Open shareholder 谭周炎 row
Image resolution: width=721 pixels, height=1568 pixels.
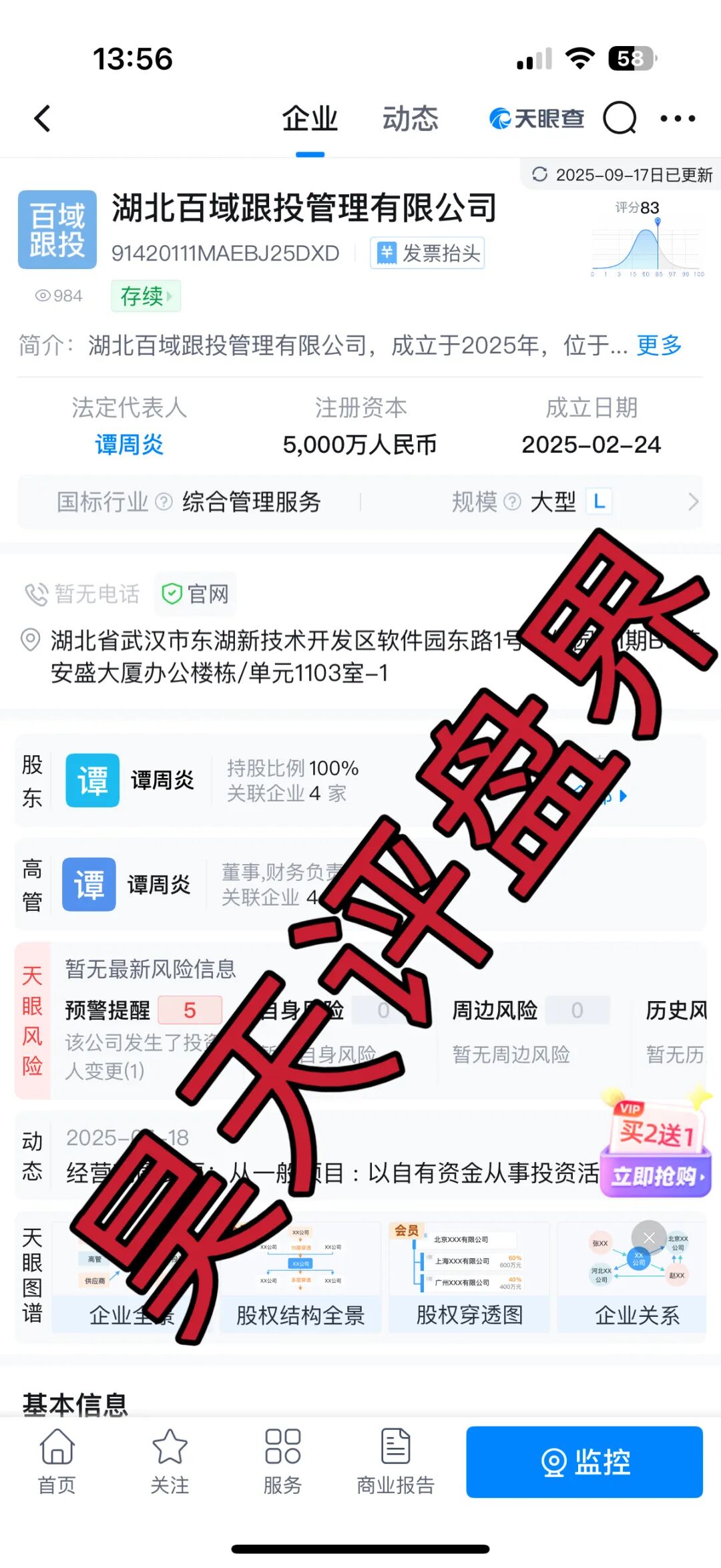(163, 780)
